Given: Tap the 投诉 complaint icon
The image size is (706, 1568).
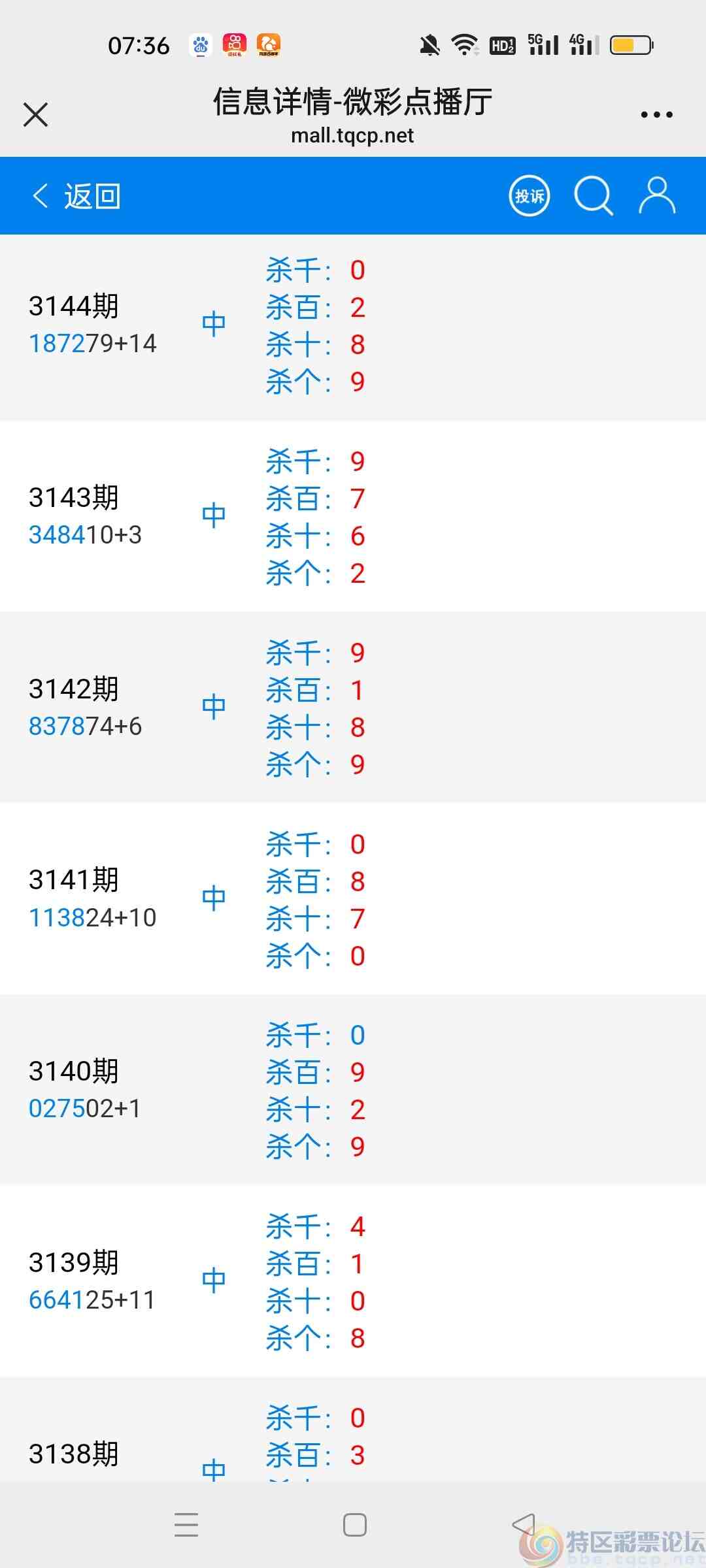Looking at the screenshot, I should [530, 195].
